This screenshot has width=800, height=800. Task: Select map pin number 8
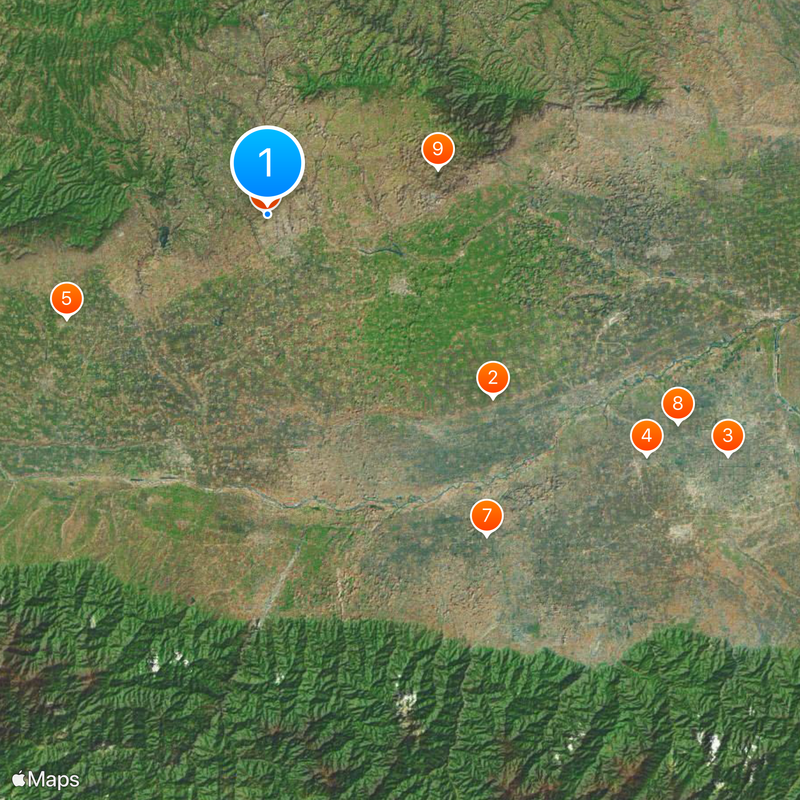(x=677, y=404)
